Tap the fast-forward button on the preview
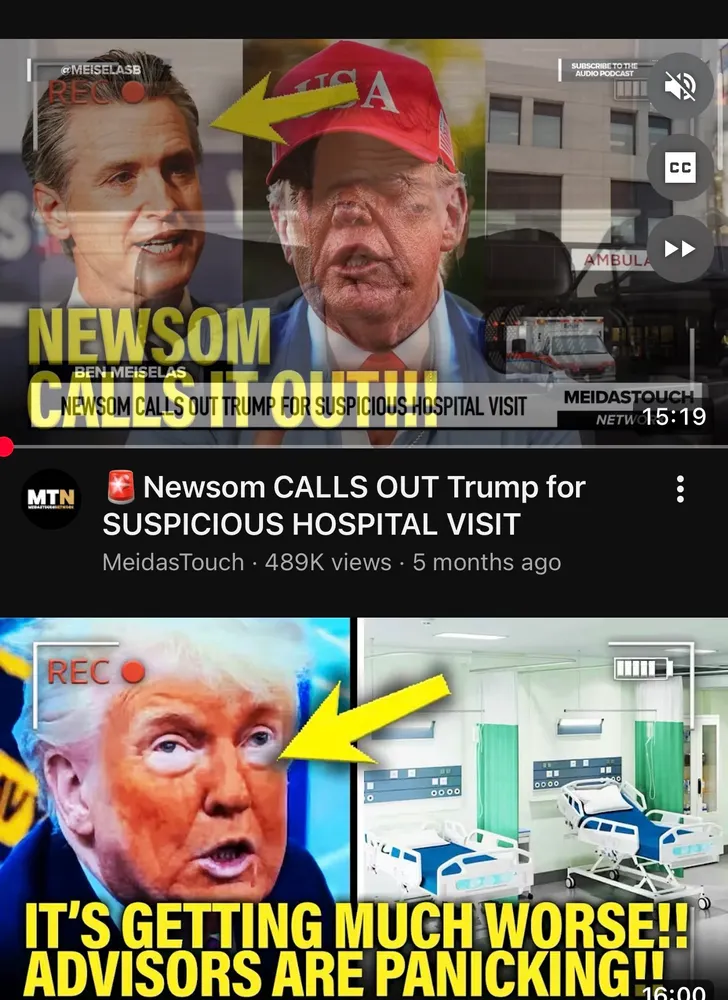Viewport: 728px width, 1000px height. click(x=680, y=248)
